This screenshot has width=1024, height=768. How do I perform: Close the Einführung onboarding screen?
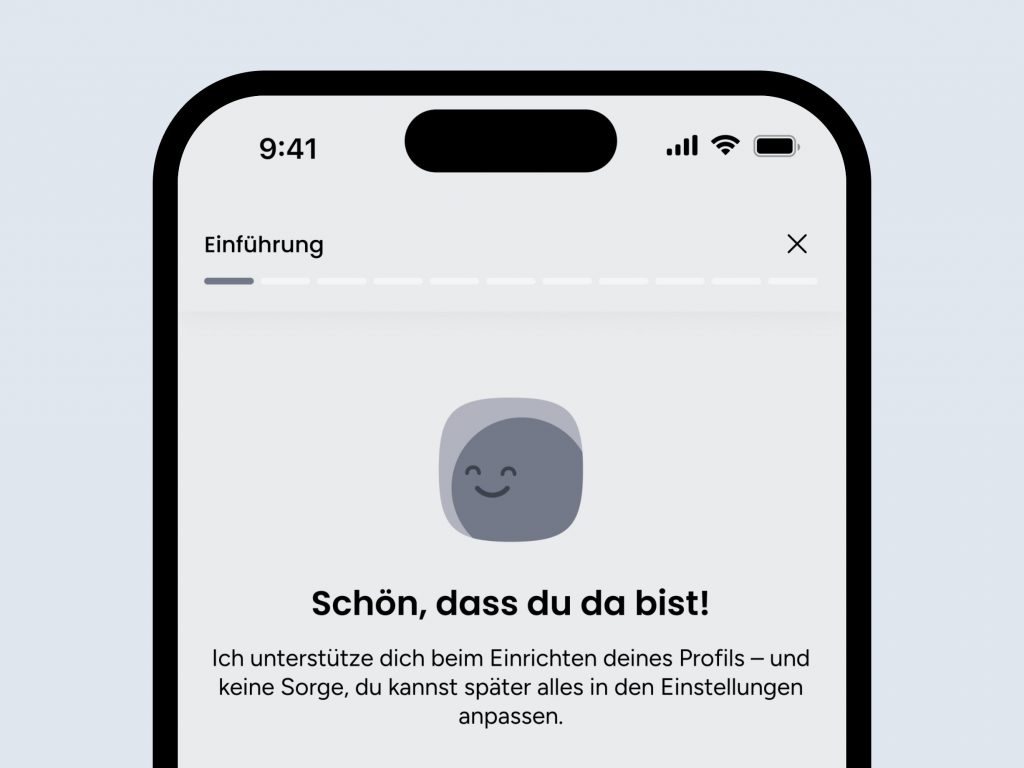pyautogui.click(x=796, y=244)
